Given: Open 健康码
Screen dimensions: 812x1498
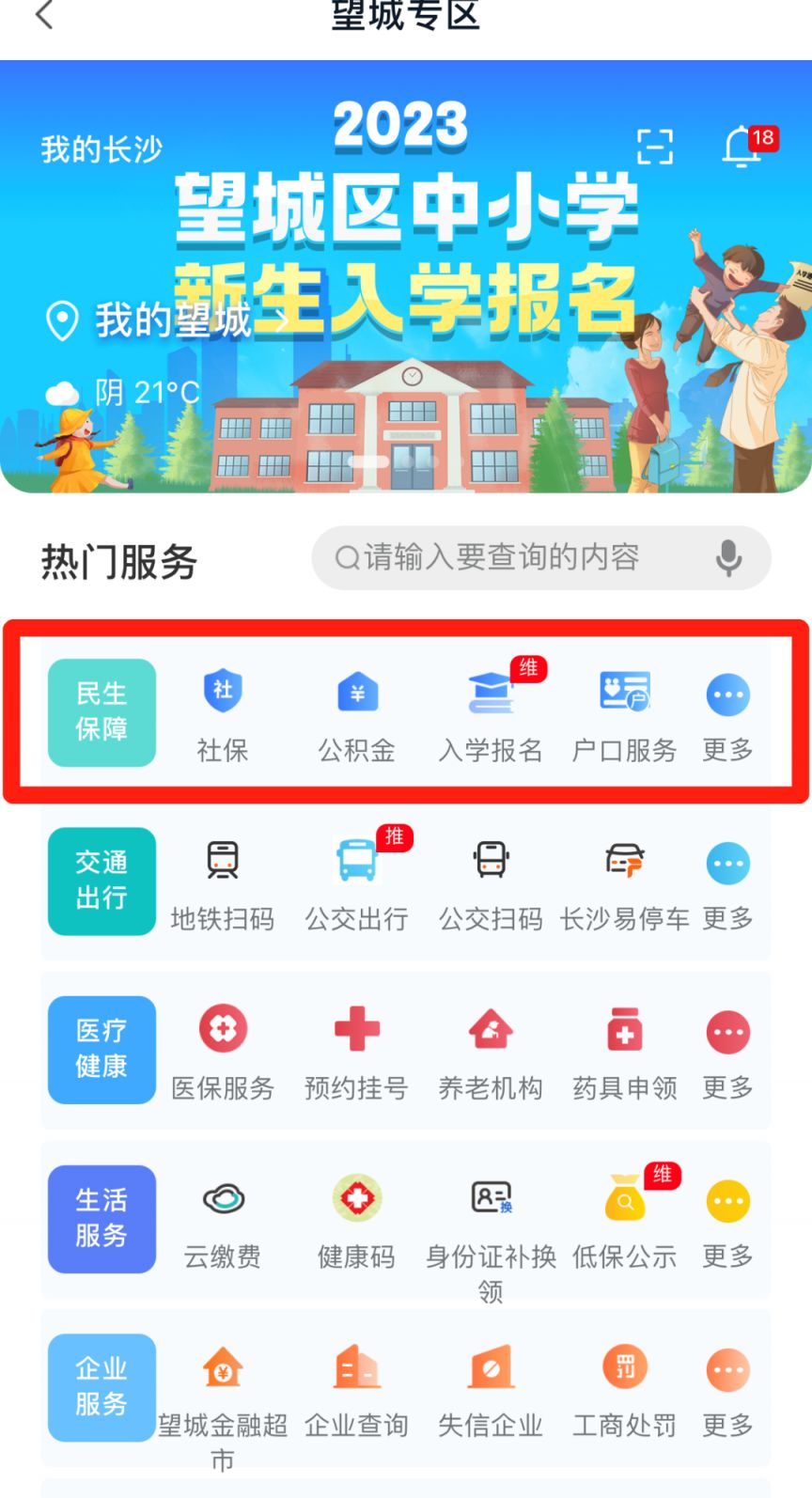Looking at the screenshot, I should pyautogui.click(x=356, y=1220).
